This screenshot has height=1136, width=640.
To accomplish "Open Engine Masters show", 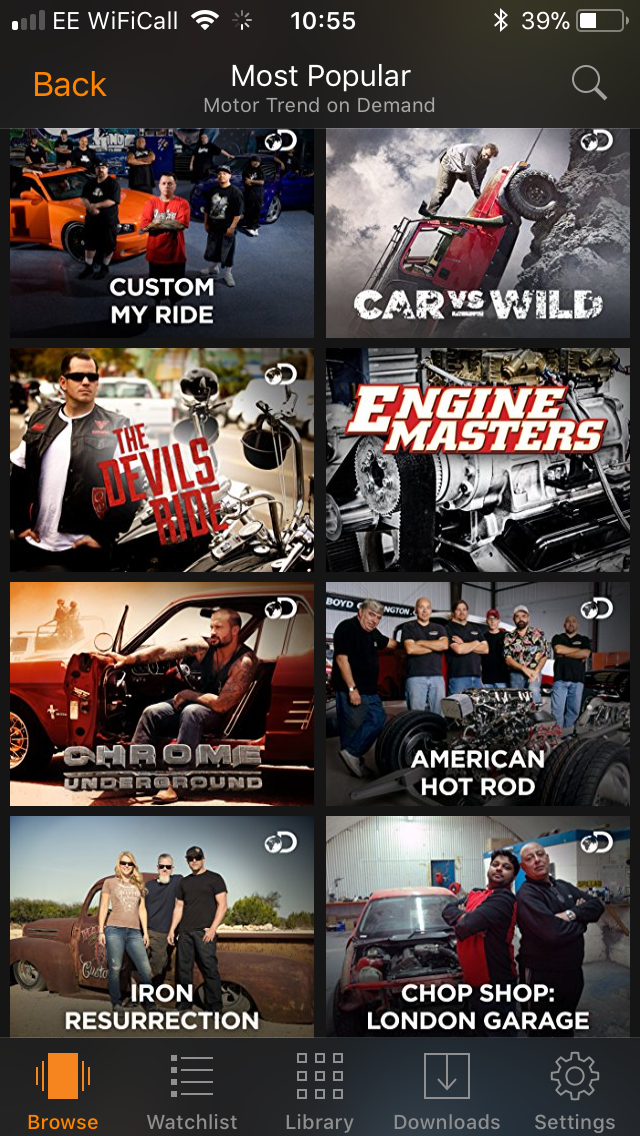I will (478, 460).
